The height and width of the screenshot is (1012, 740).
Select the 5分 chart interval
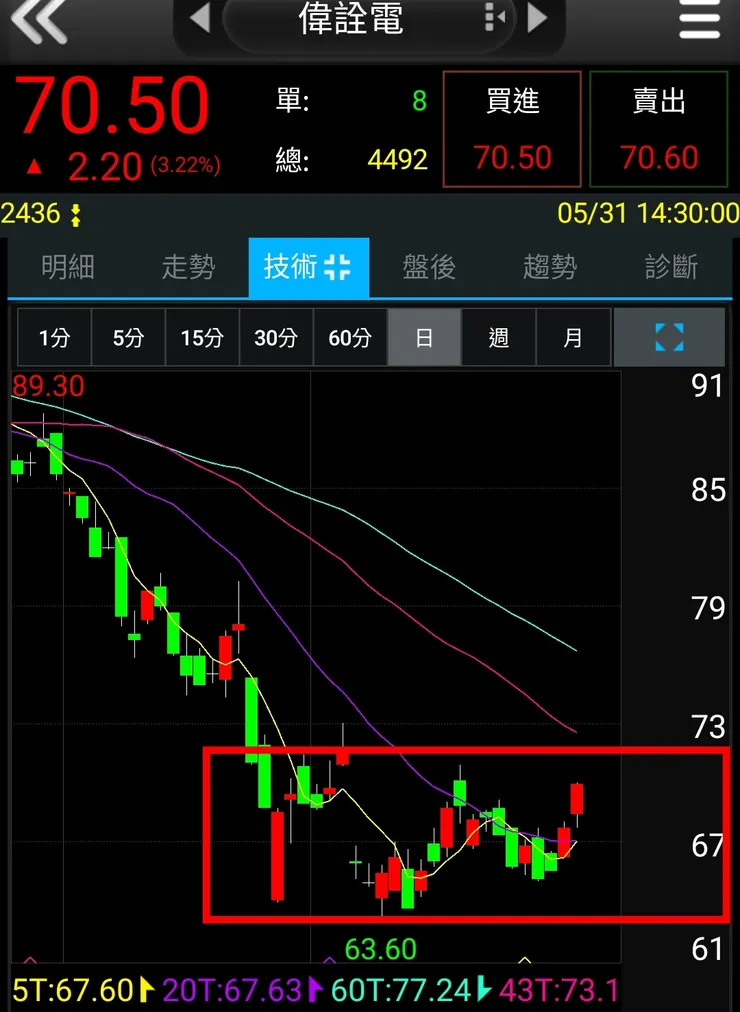pyautogui.click(x=128, y=338)
